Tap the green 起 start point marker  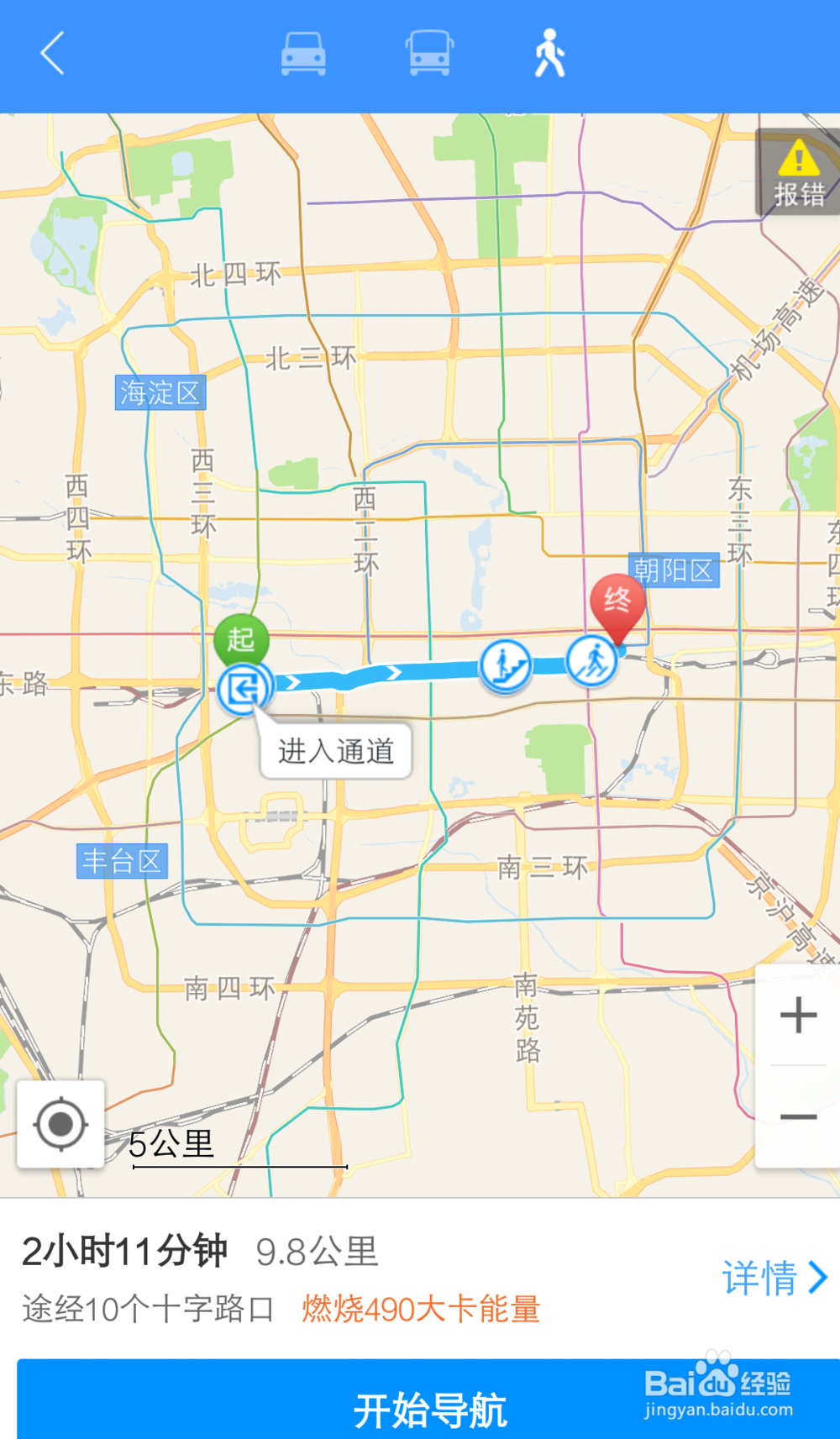241,640
